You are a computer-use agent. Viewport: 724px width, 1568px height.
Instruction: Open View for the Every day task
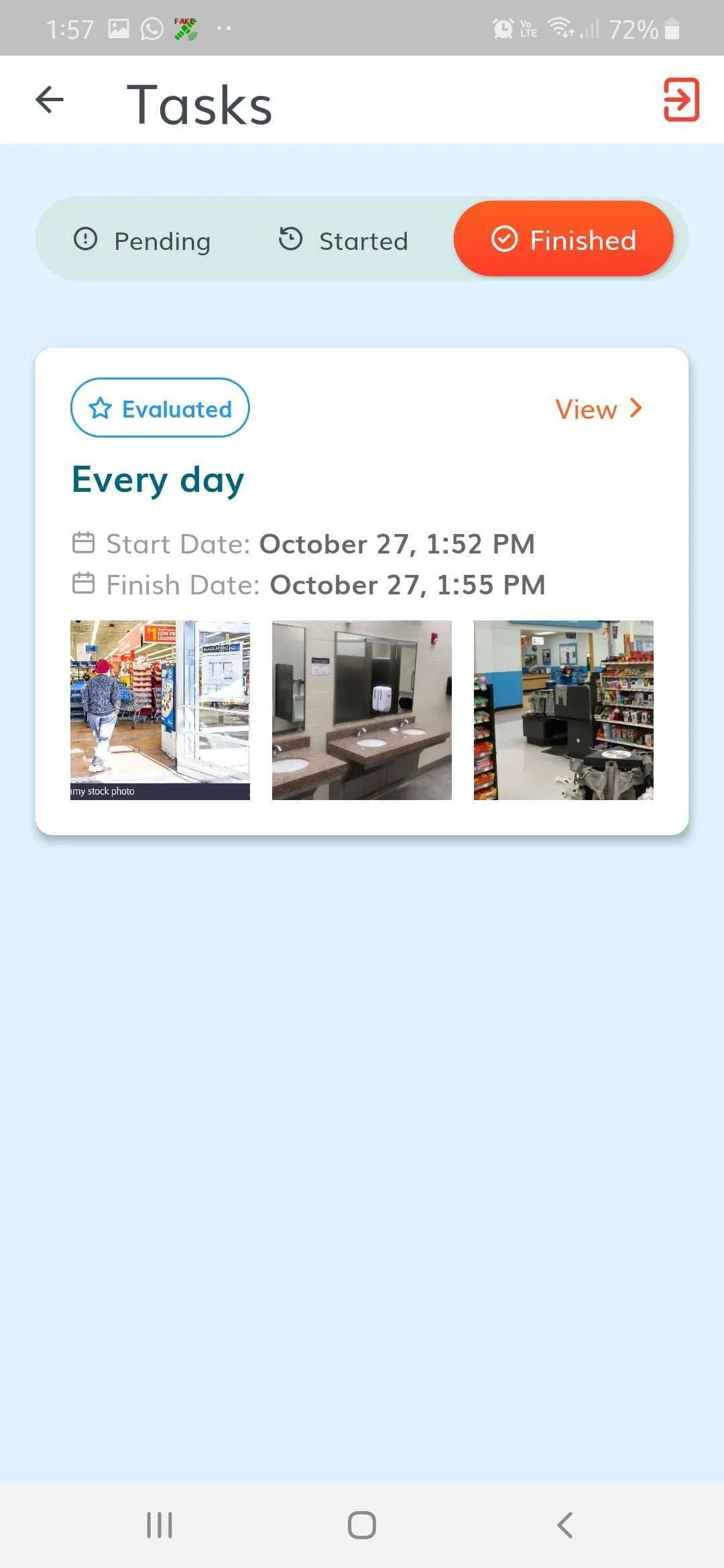pyautogui.click(x=598, y=409)
